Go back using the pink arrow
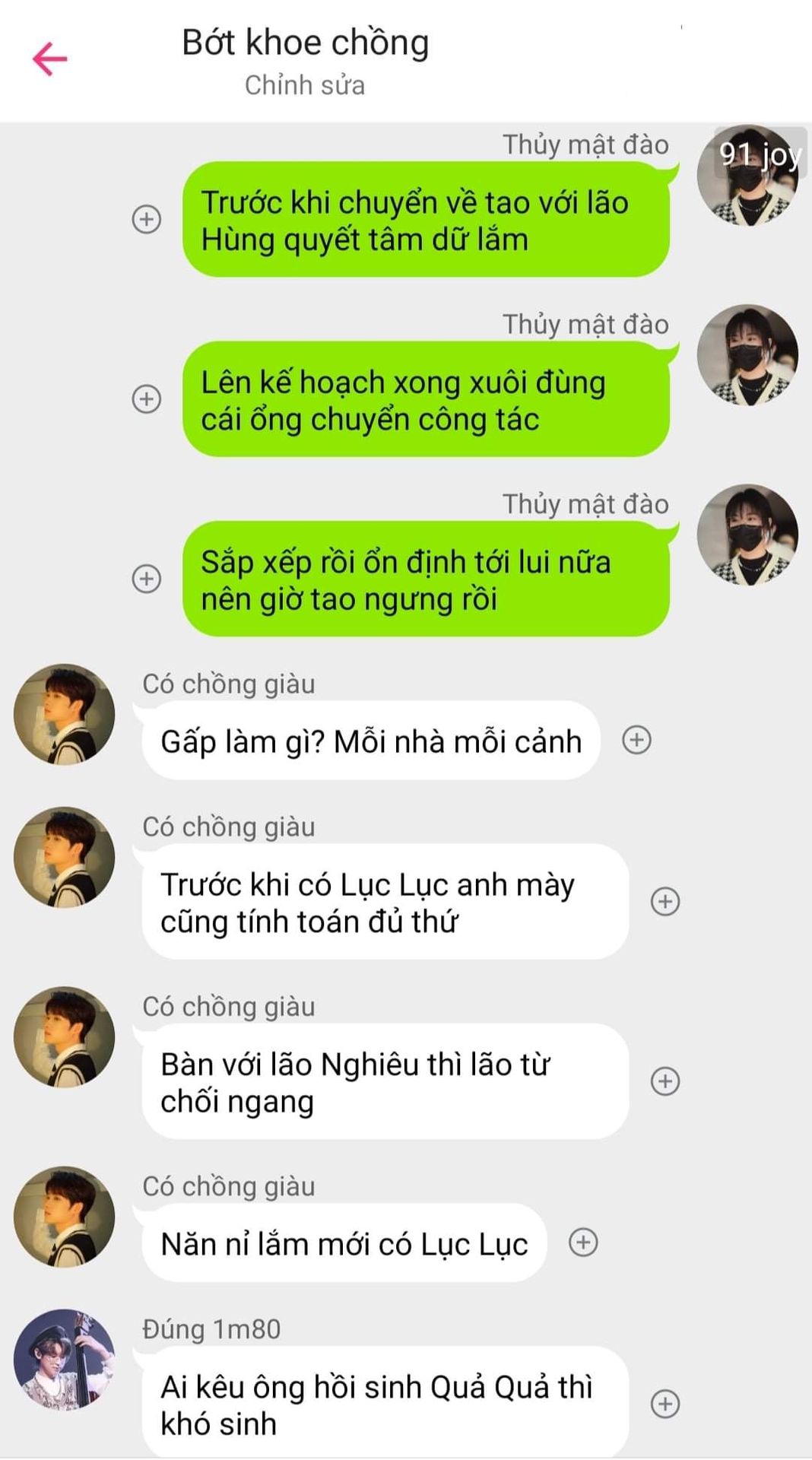This screenshot has width=812, height=1460. coord(50,59)
